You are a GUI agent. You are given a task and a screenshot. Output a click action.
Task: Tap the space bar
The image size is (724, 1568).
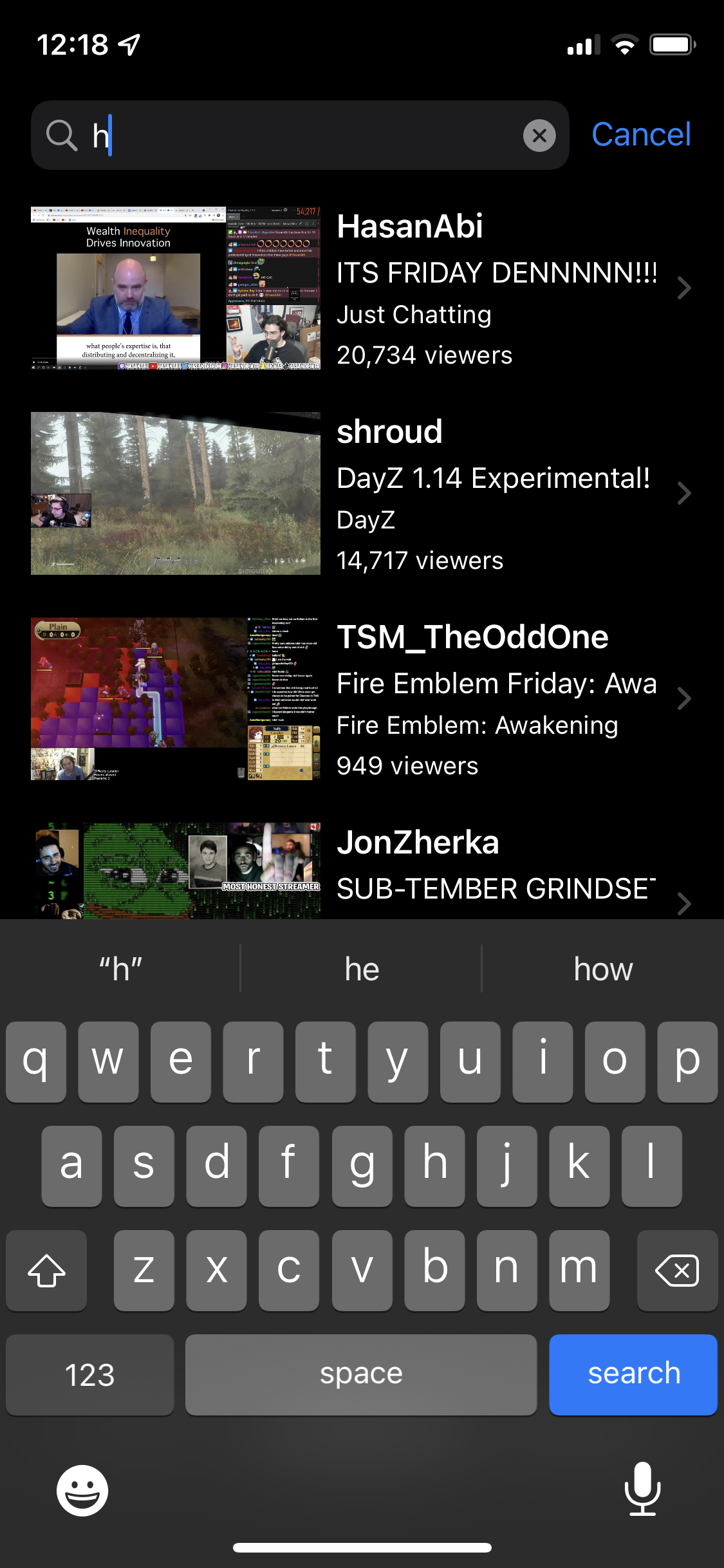[361, 1374]
